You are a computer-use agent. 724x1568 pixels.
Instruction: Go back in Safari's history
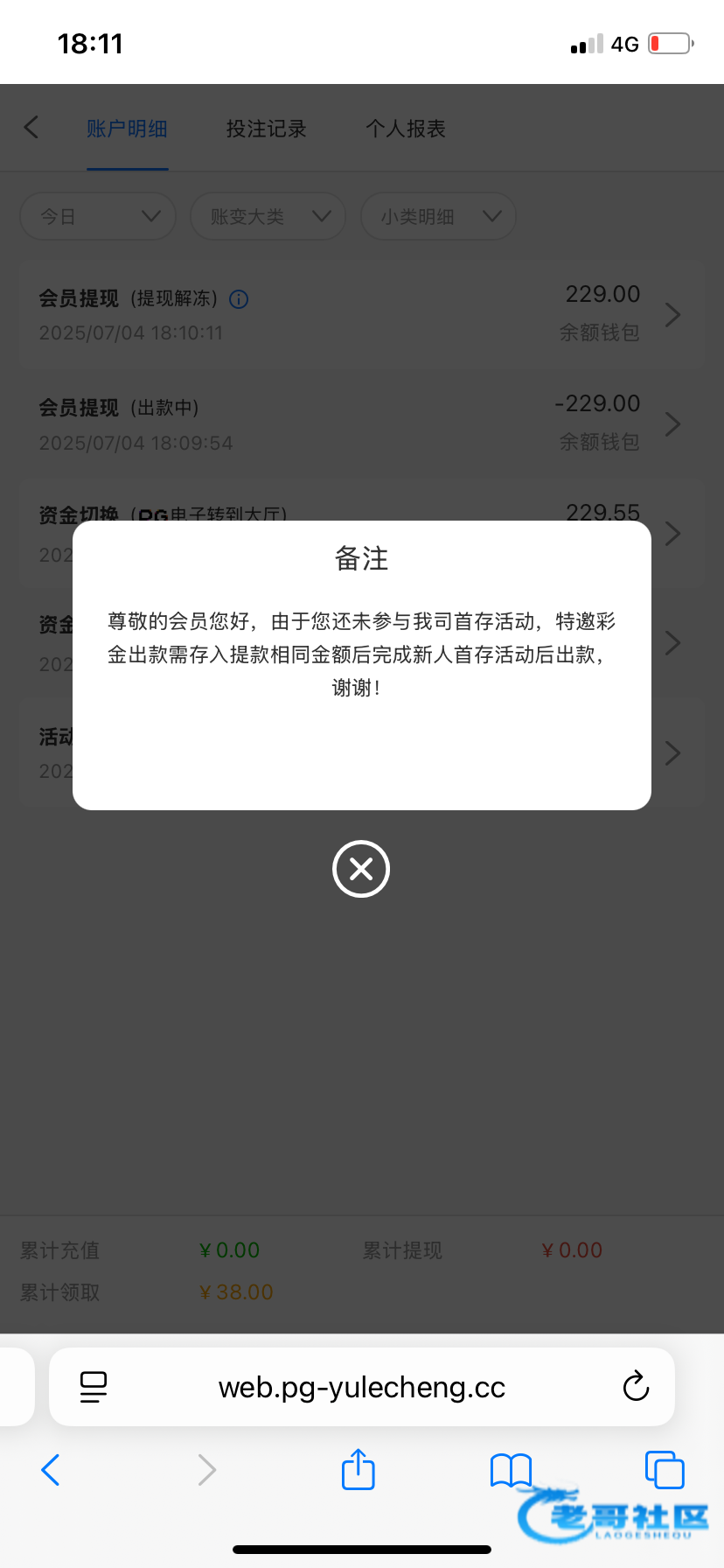pyautogui.click(x=51, y=1469)
